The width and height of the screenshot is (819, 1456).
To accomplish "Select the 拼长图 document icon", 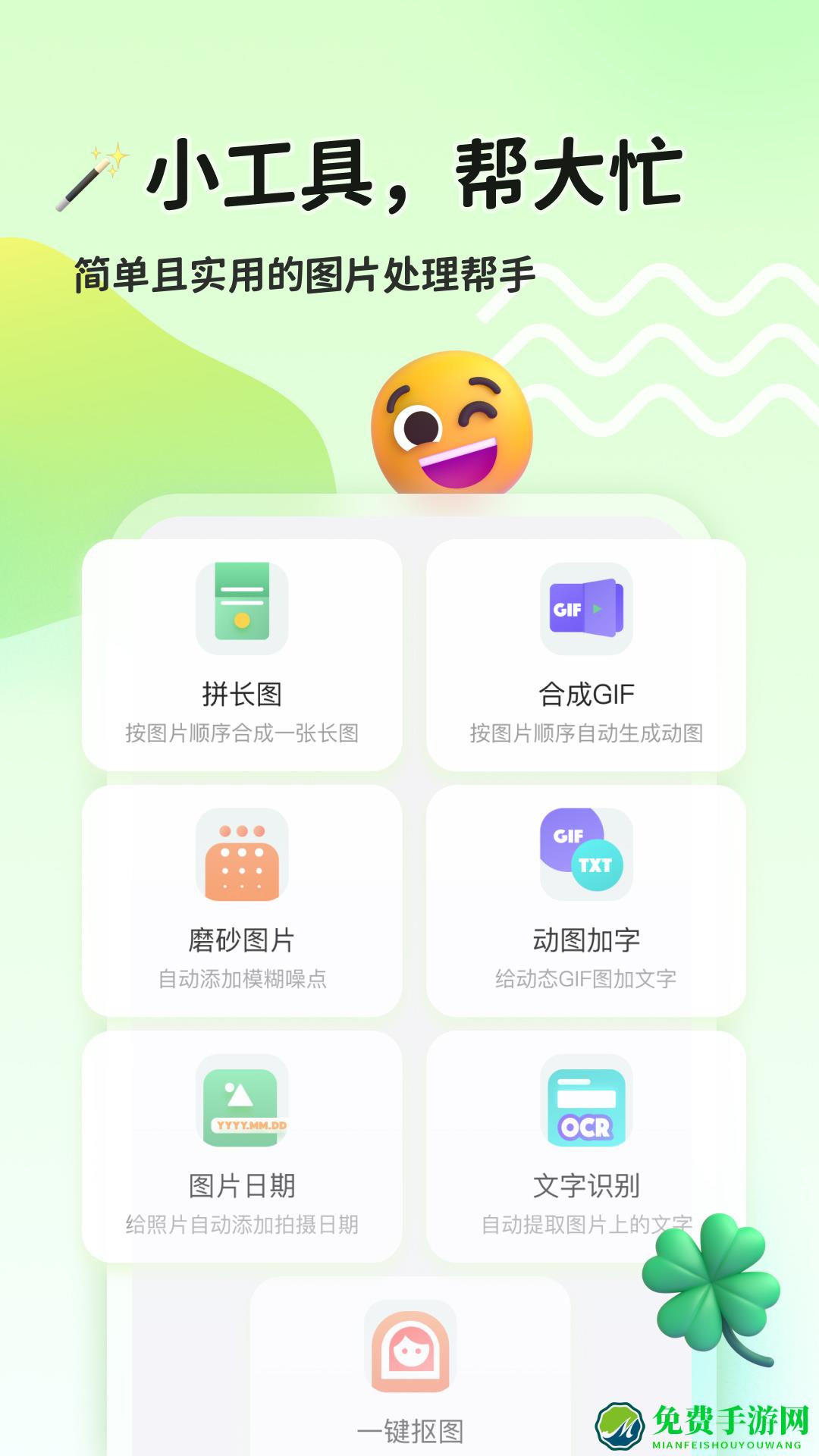I will (241, 607).
